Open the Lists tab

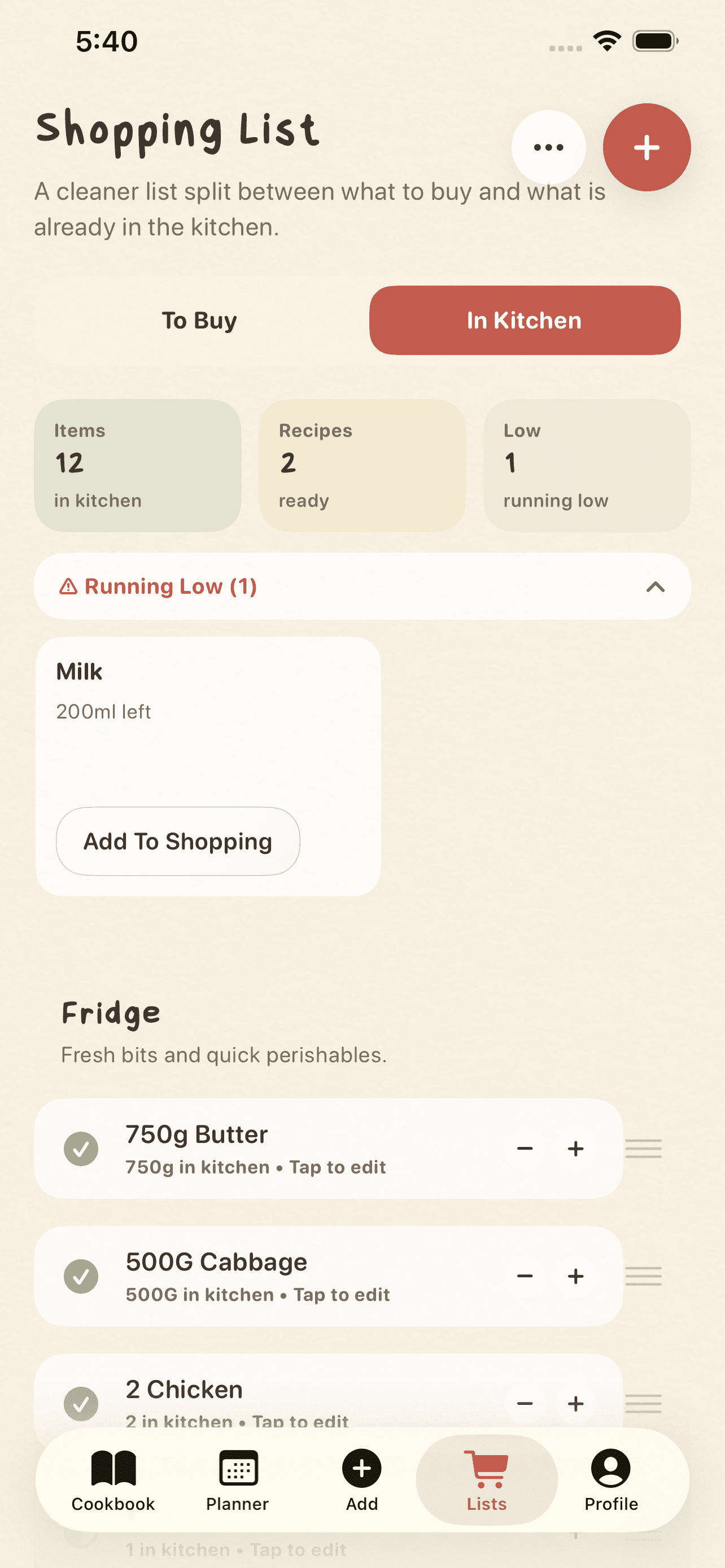(486, 1481)
